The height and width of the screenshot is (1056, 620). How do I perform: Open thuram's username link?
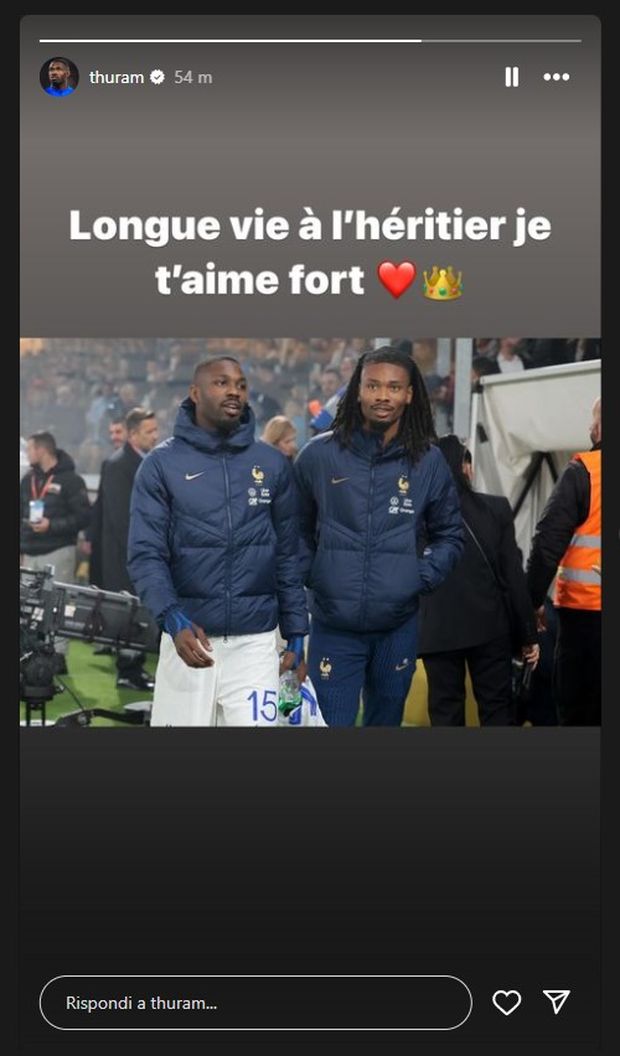[116, 77]
